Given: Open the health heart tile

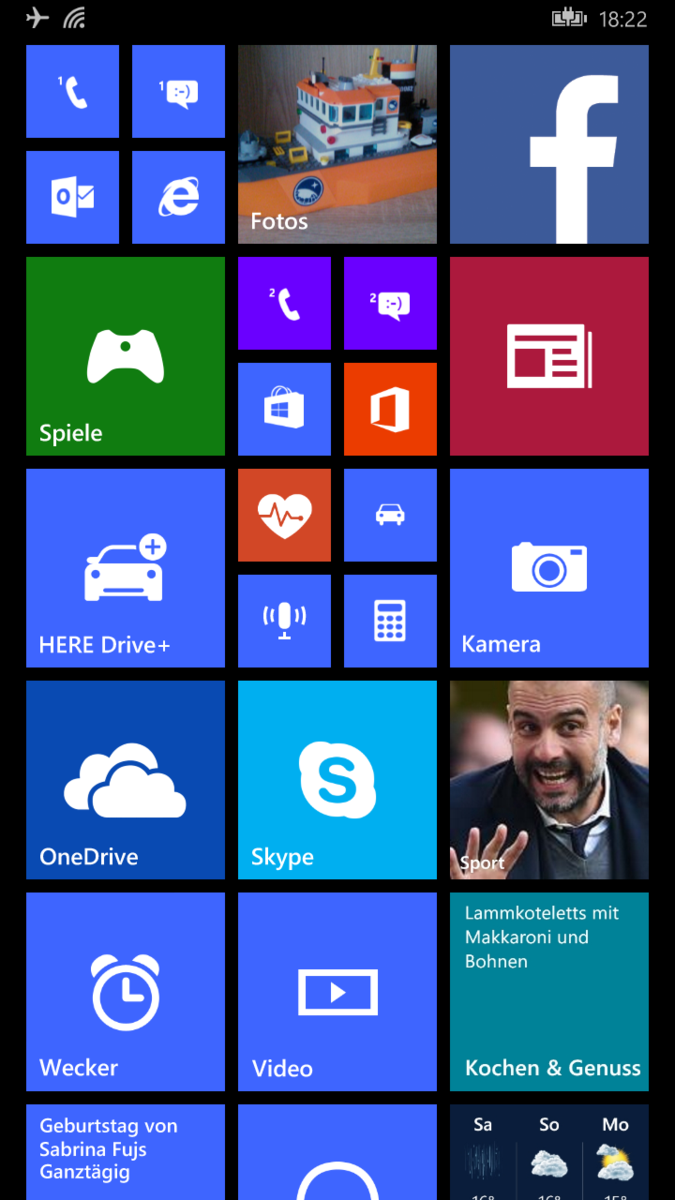Looking at the screenshot, I should (x=284, y=515).
